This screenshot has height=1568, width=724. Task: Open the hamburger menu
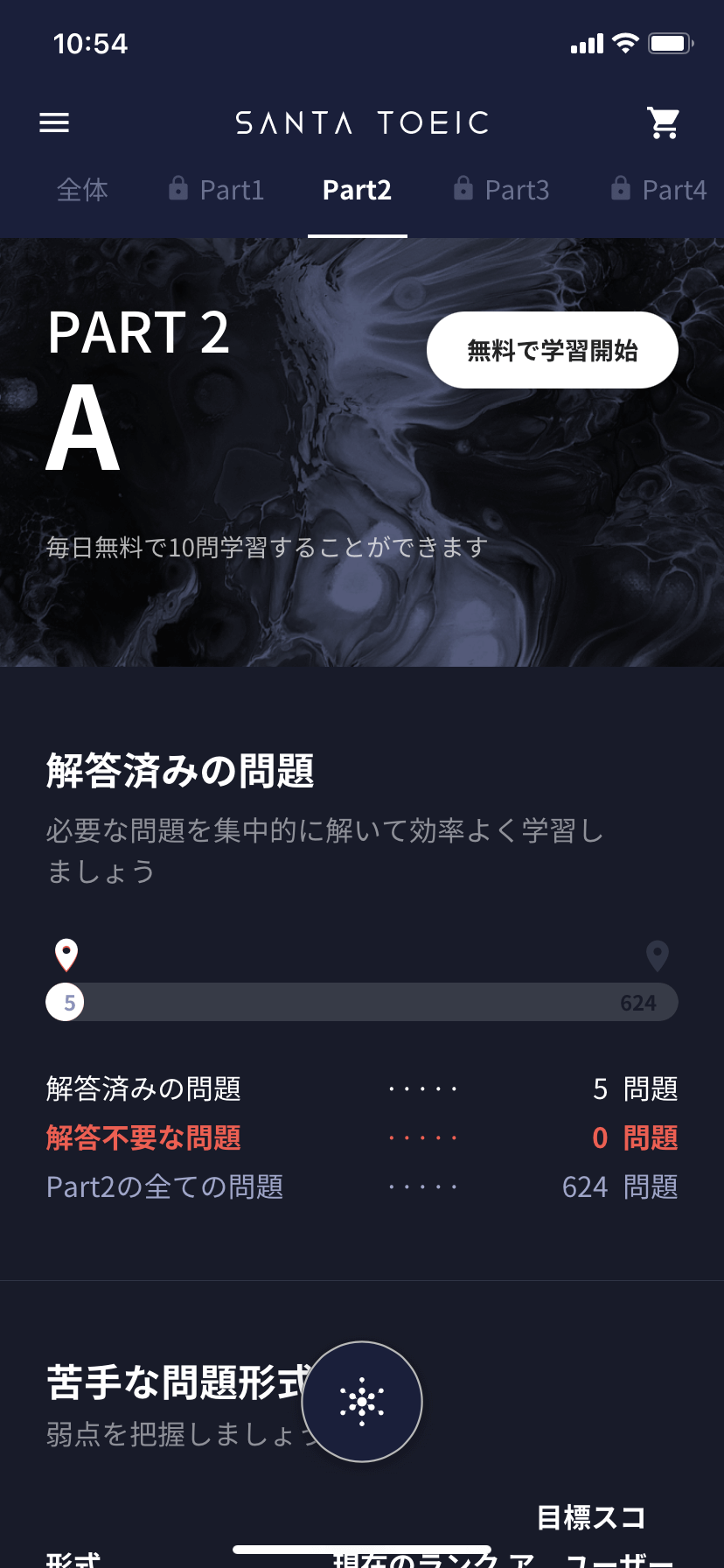[54, 122]
